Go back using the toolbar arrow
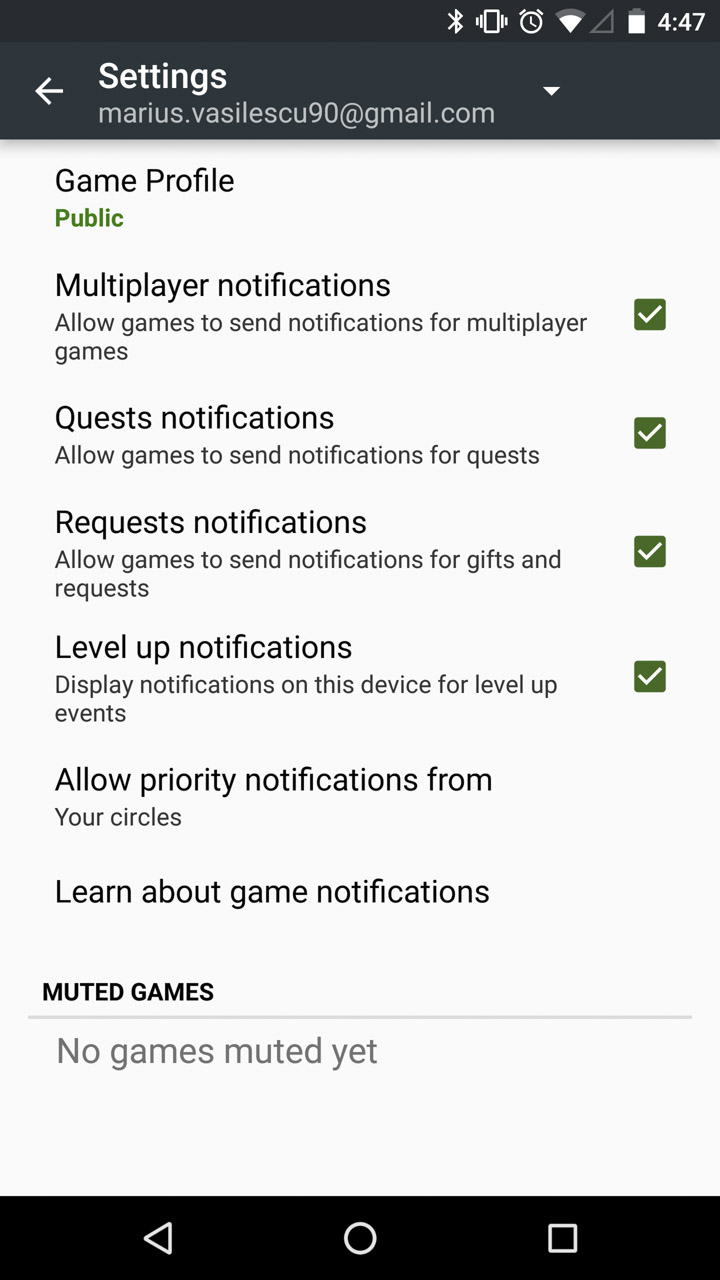The width and height of the screenshot is (720, 1280). point(49,91)
